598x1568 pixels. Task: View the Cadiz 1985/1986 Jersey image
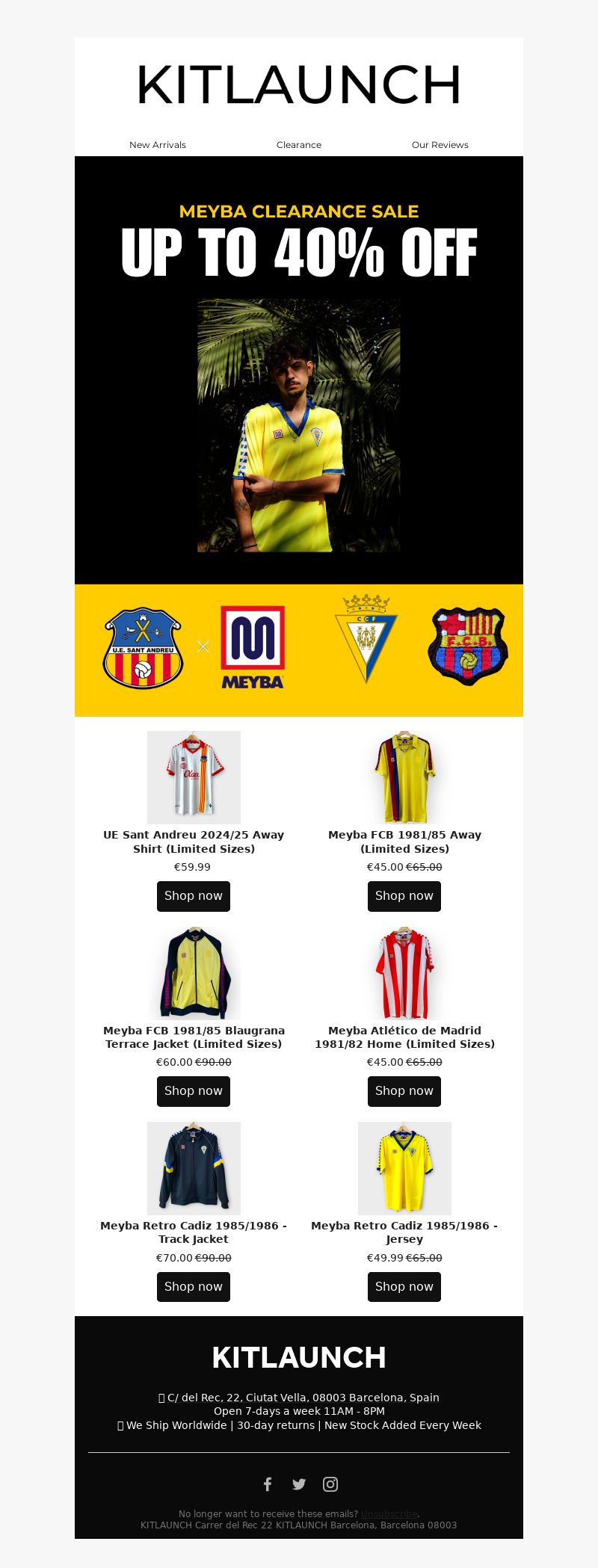[x=404, y=1168]
